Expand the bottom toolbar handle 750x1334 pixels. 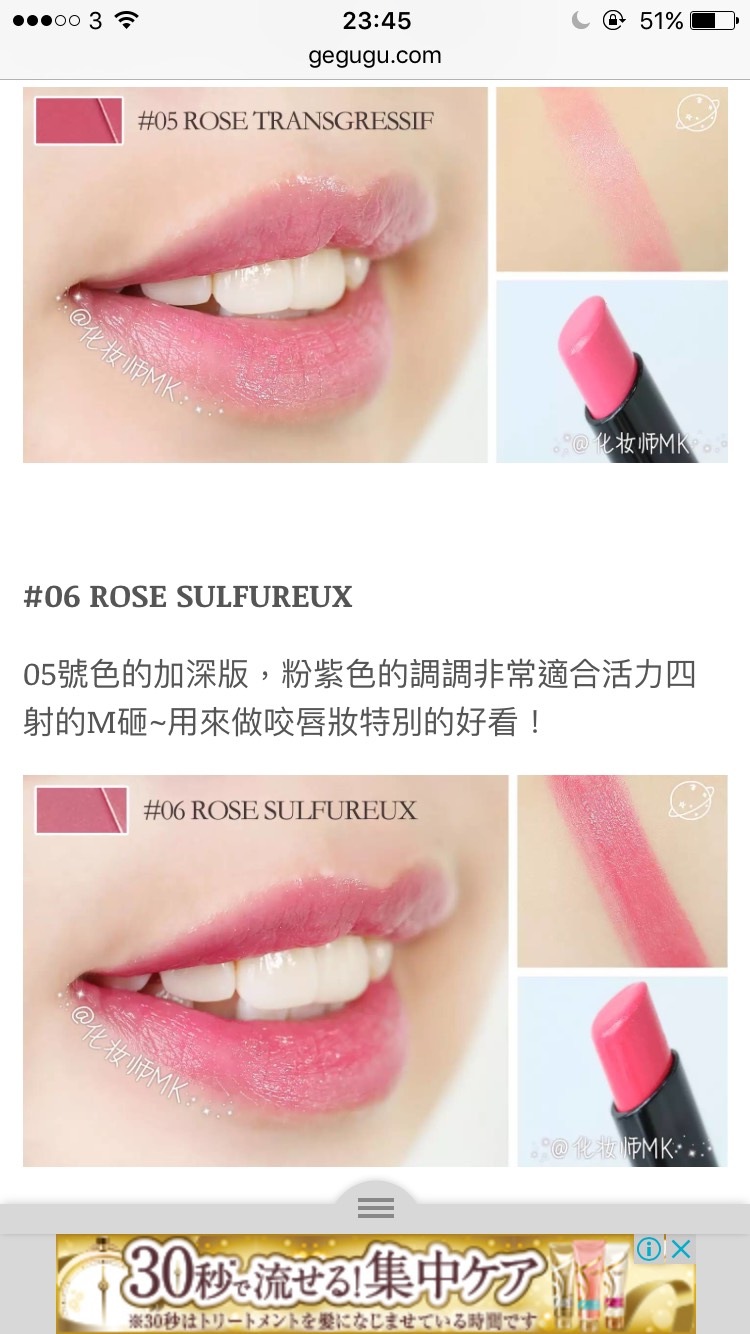375,1207
